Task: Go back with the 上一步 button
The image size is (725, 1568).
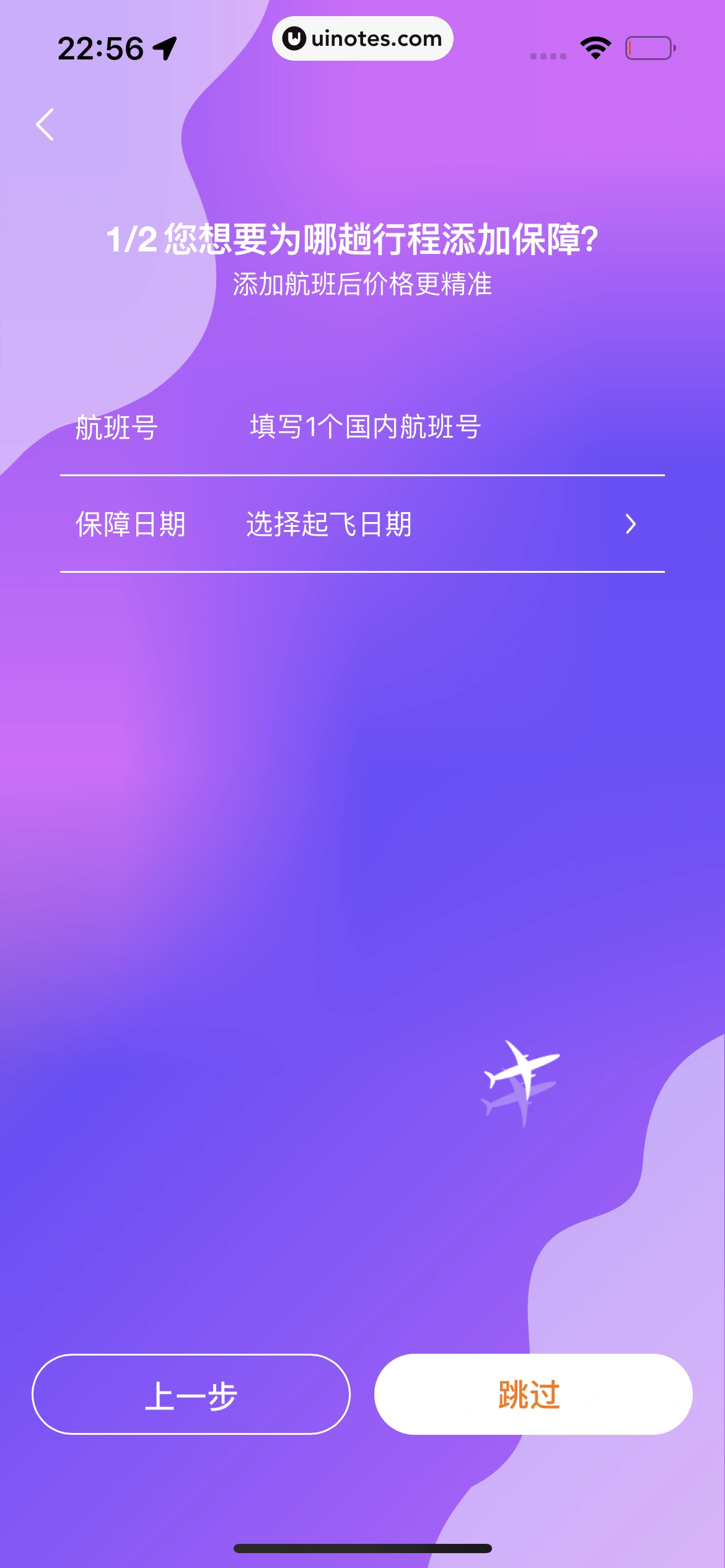Action: pyautogui.click(x=191, y=1394)
